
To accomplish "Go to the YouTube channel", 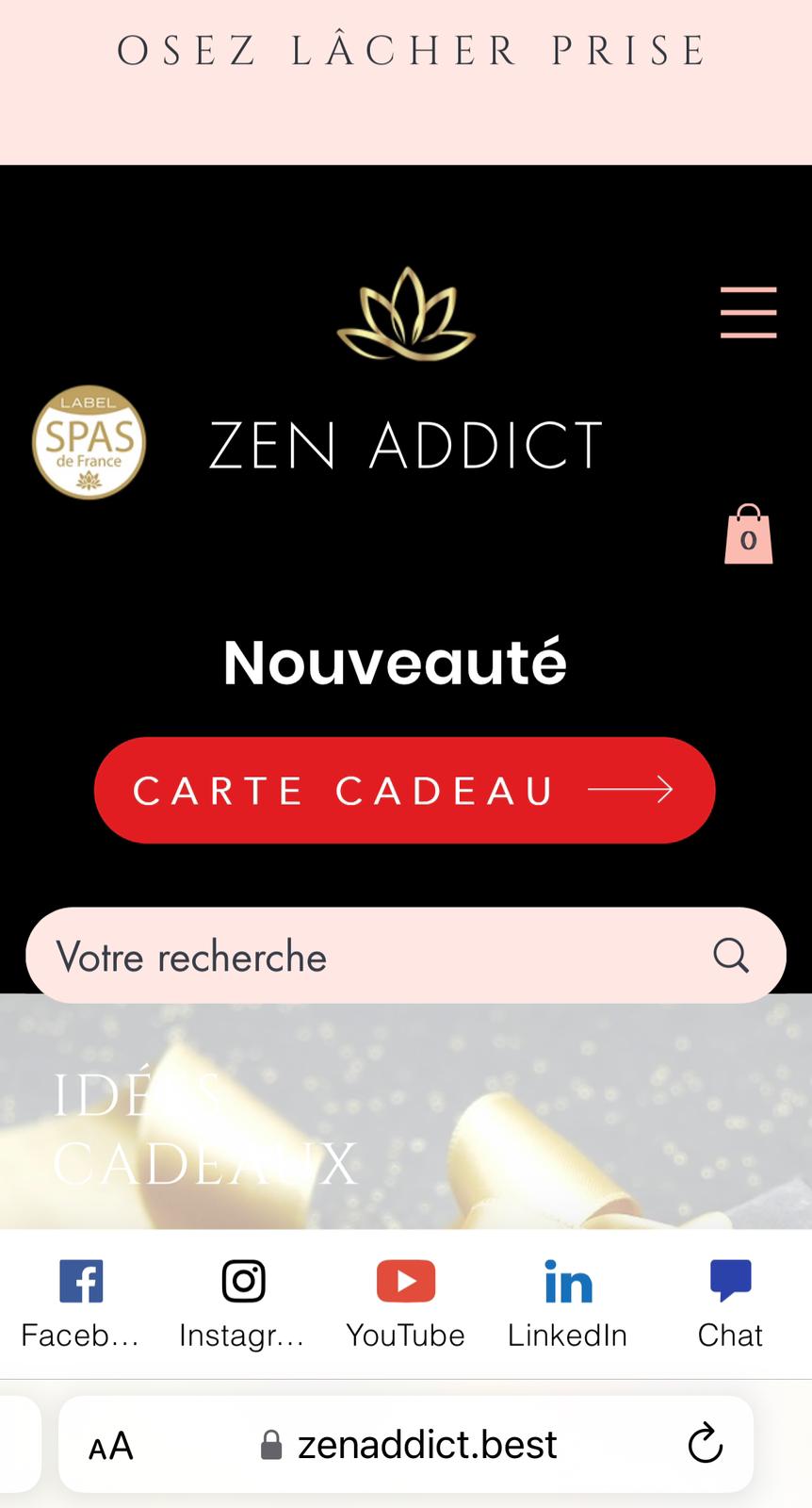I will (405, 1303).
